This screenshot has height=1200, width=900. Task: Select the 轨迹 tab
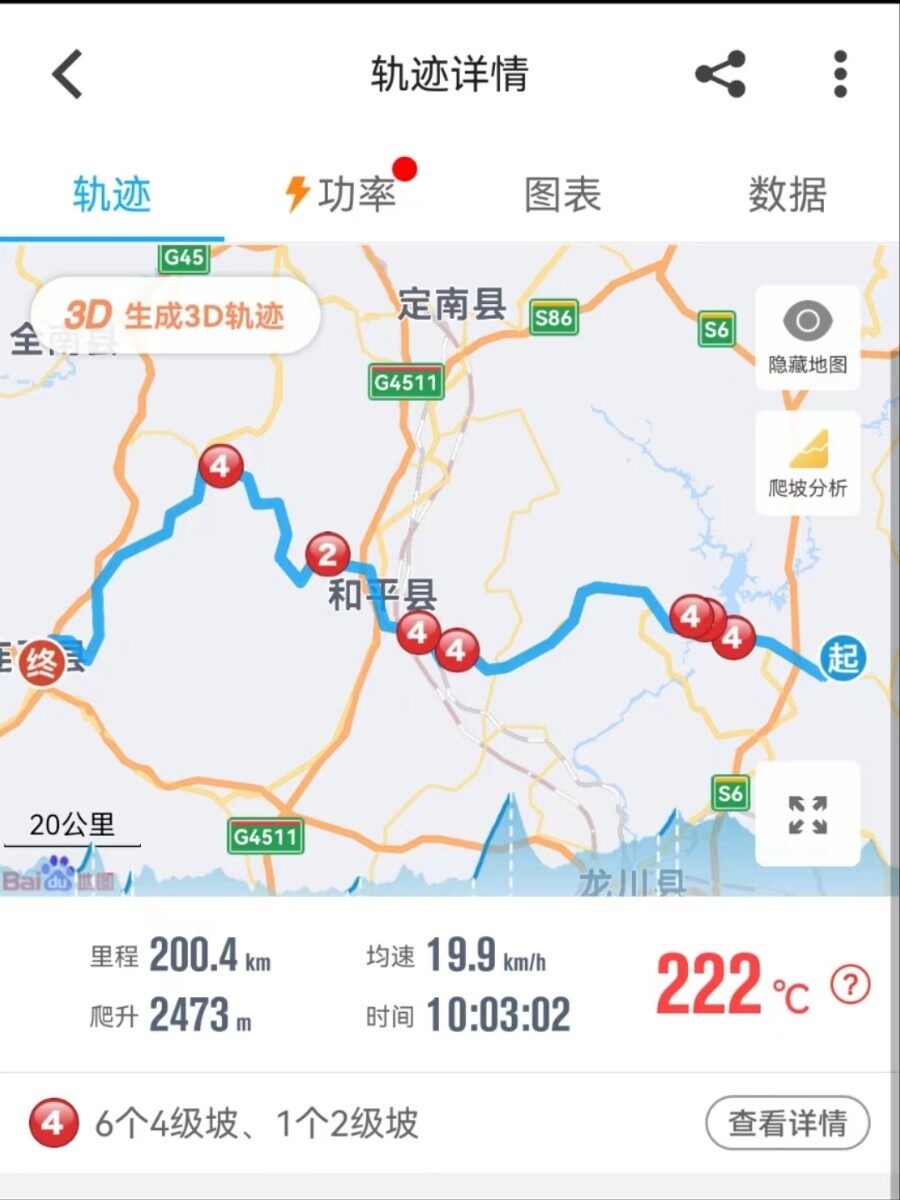[x=112, y=194]
